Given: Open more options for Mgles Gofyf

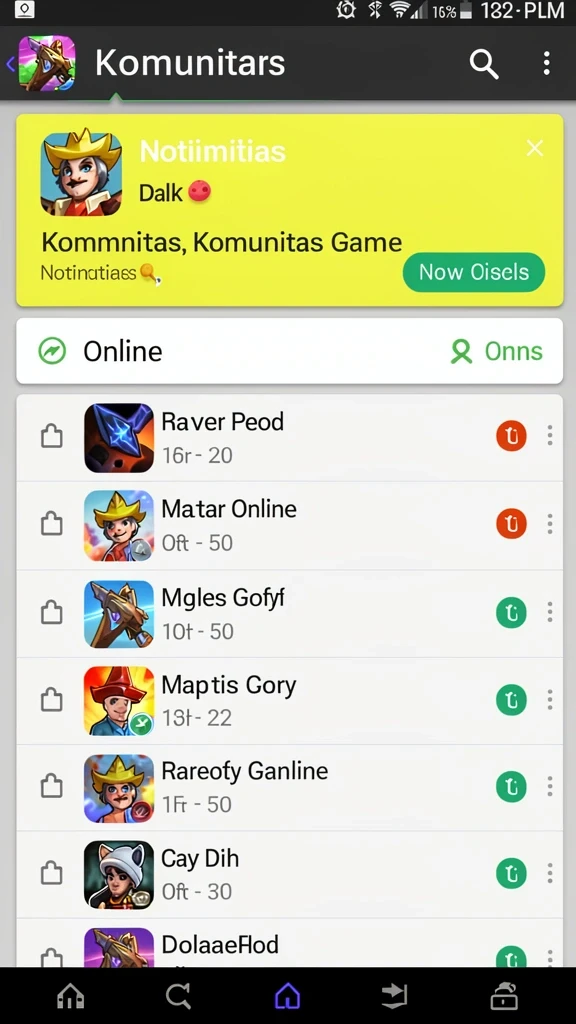Looking at the screenshot, I should 550,612.
